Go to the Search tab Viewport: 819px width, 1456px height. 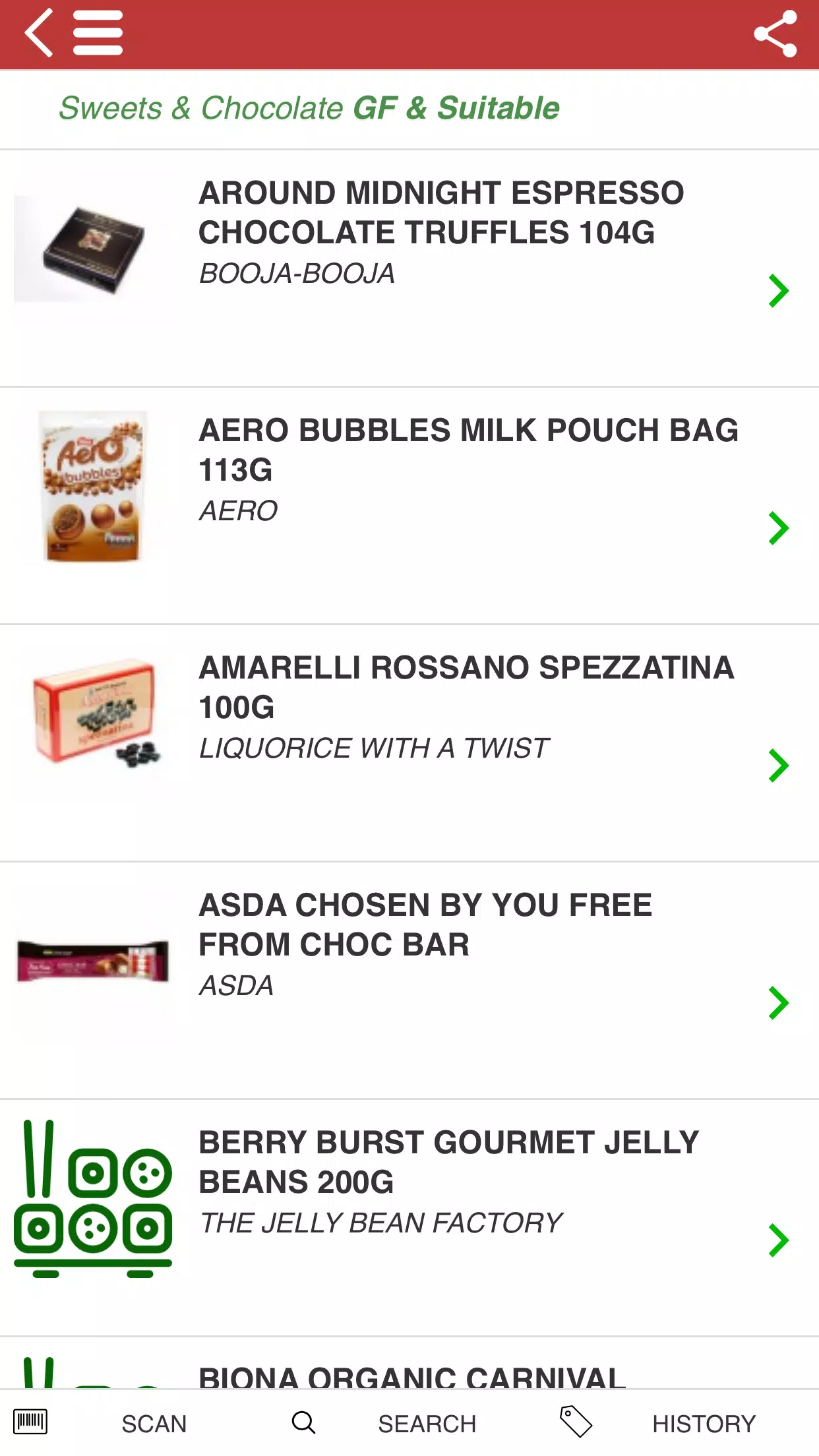pos(382,1423)
